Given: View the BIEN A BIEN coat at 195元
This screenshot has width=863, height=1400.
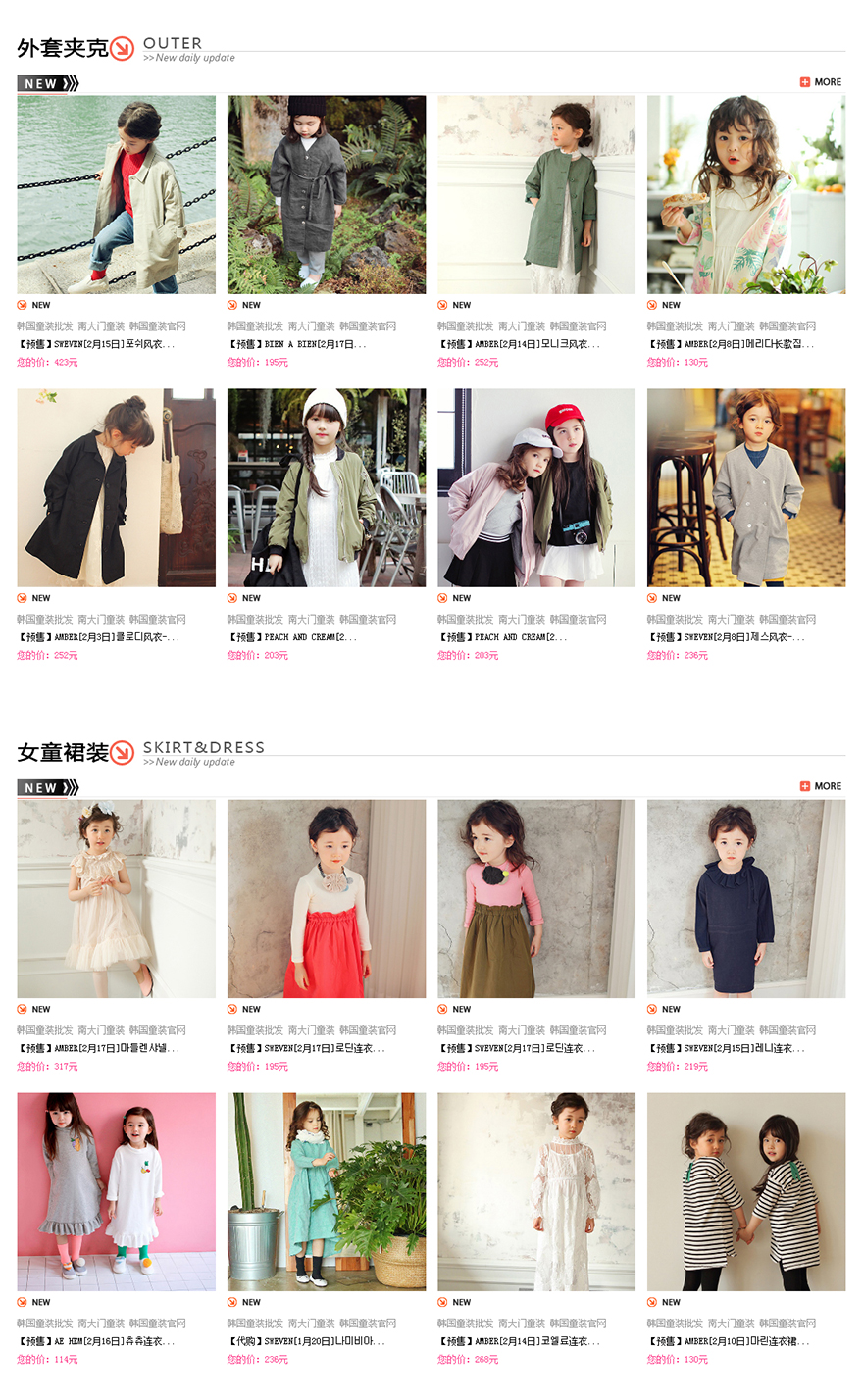Looking at the screenshot, I should (327, 194).
